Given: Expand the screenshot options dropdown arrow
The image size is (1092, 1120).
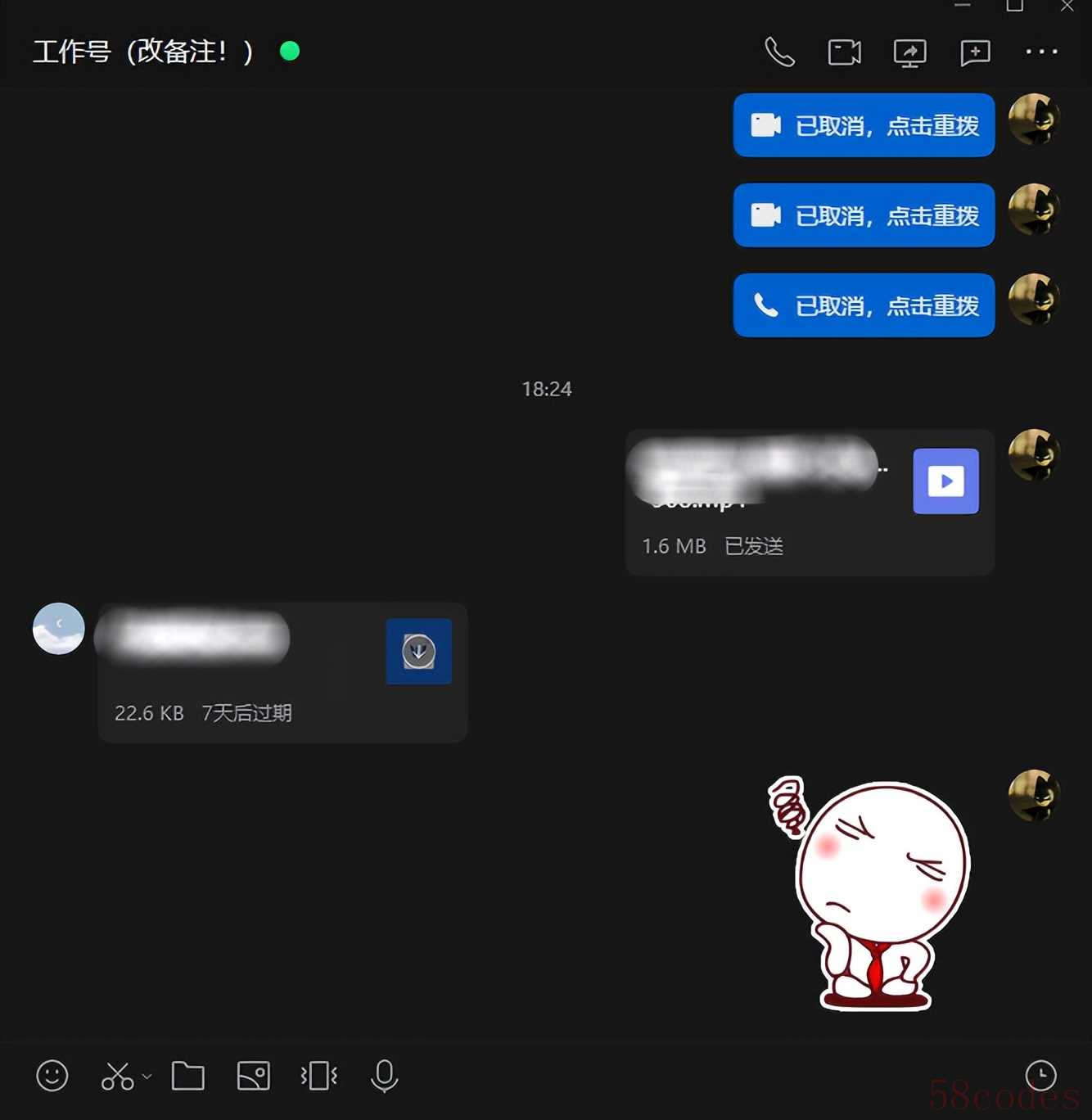Looking at the screenshot, I should click(147, 1076).
